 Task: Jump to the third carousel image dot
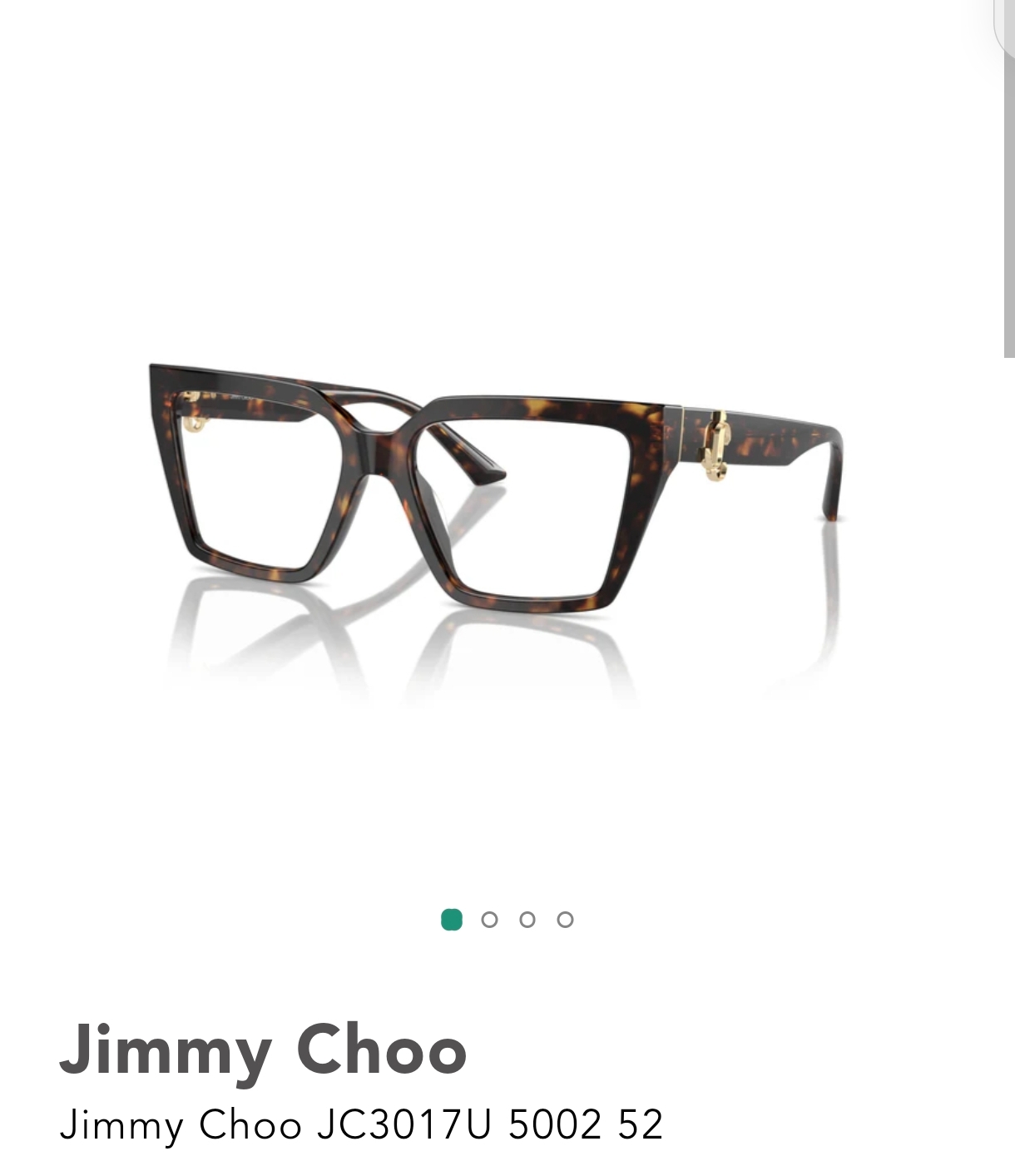527,920
